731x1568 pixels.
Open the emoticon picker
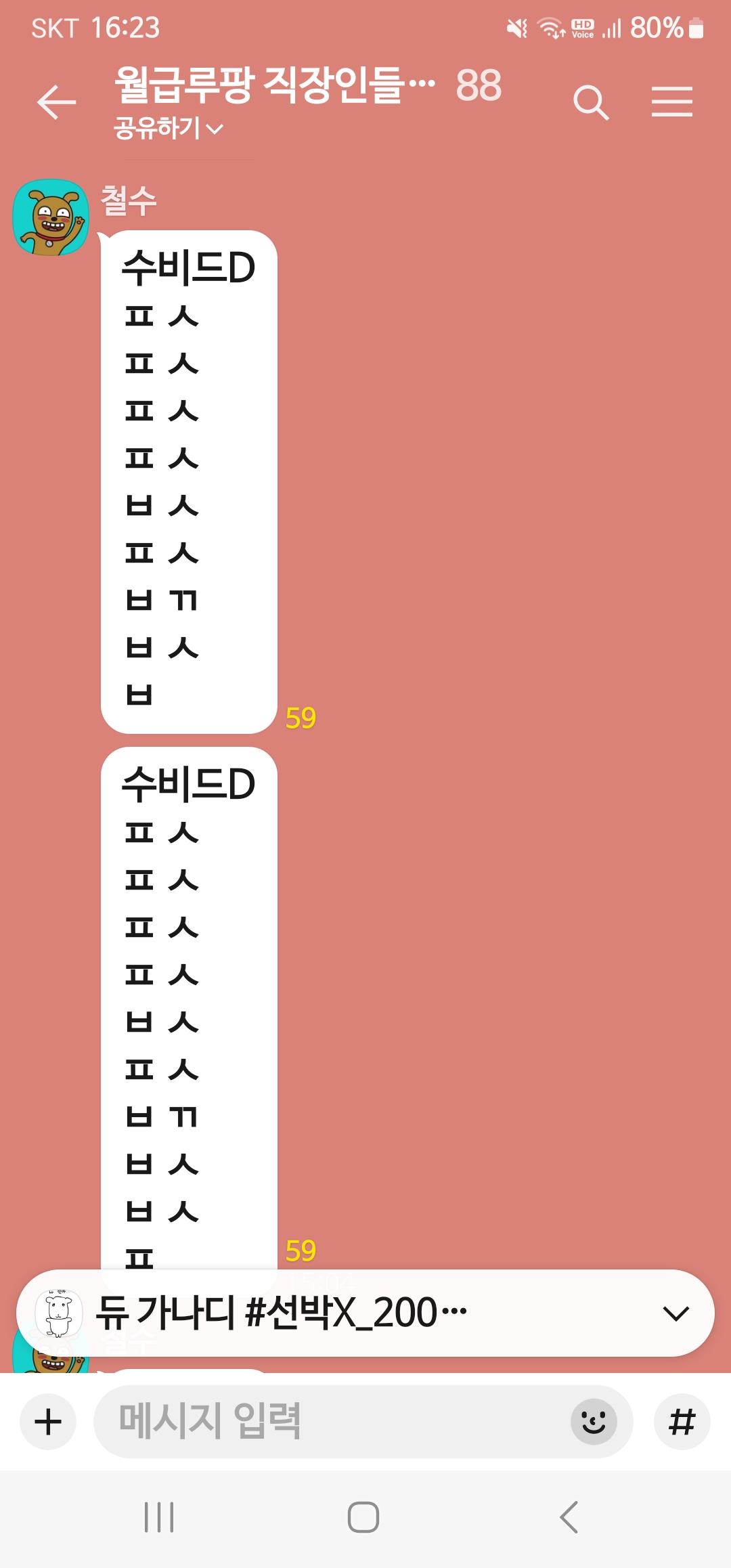(594, 1421)
